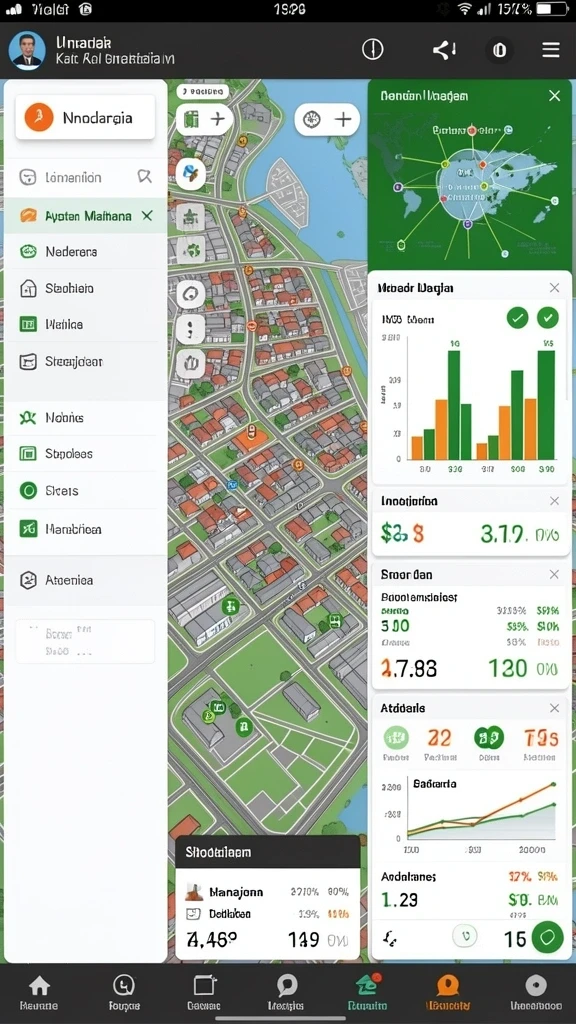Image resolution: width=576 pixels, height=1024 pixels.
Task: Select the Nederera menu row
Action: pyautogui.click(x=85, y=251)
